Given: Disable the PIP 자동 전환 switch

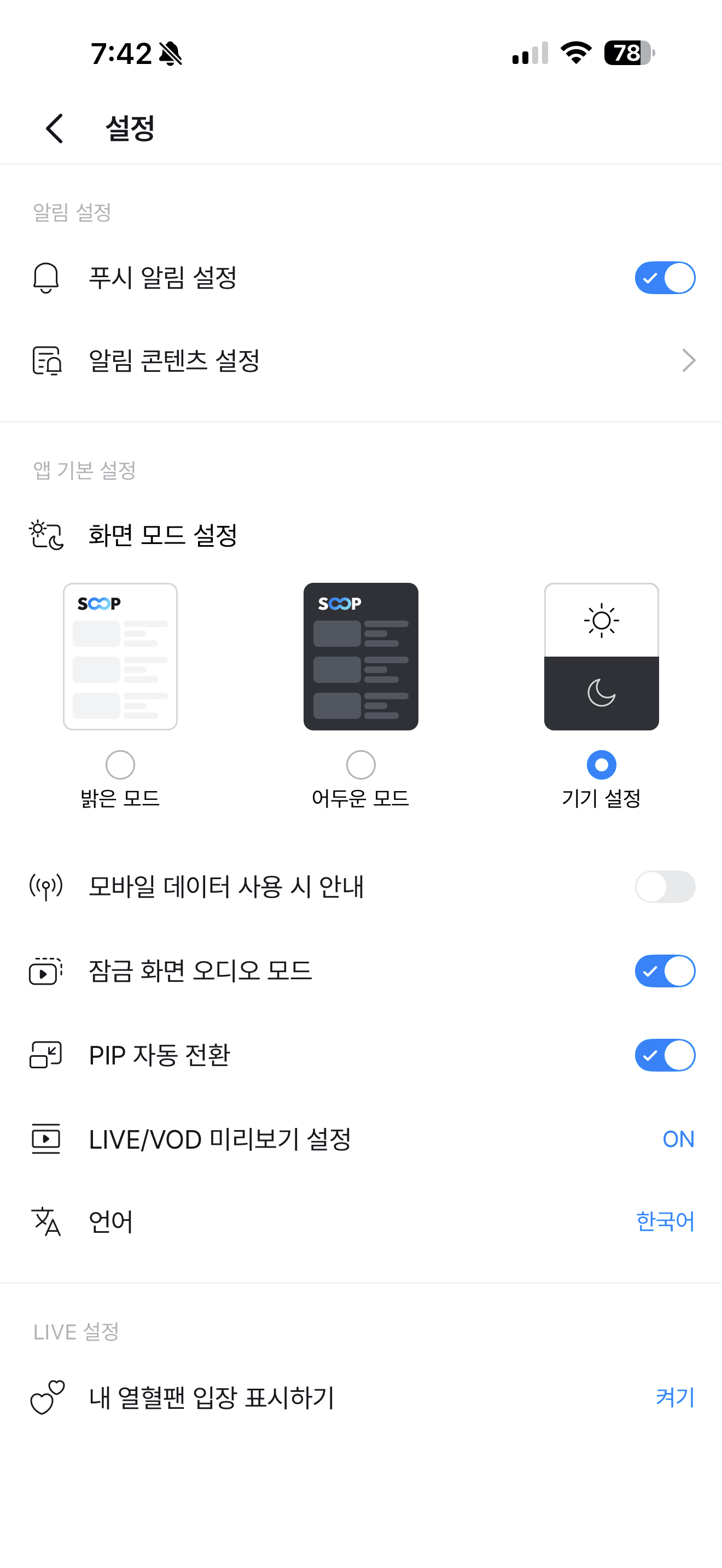Looking at the screenshot, I should [664, 1055].
